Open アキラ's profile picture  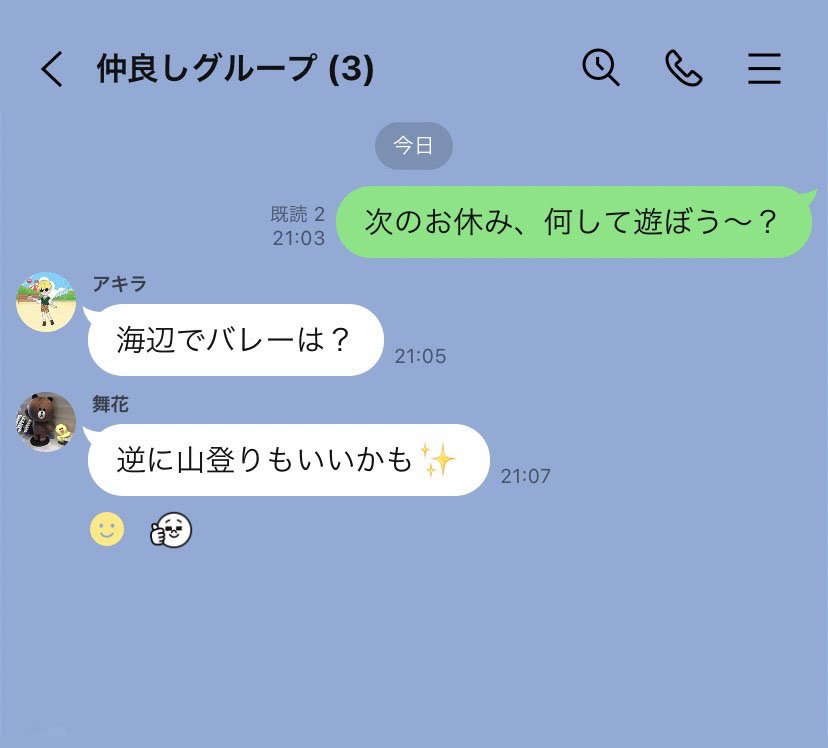tap(47, 302)
